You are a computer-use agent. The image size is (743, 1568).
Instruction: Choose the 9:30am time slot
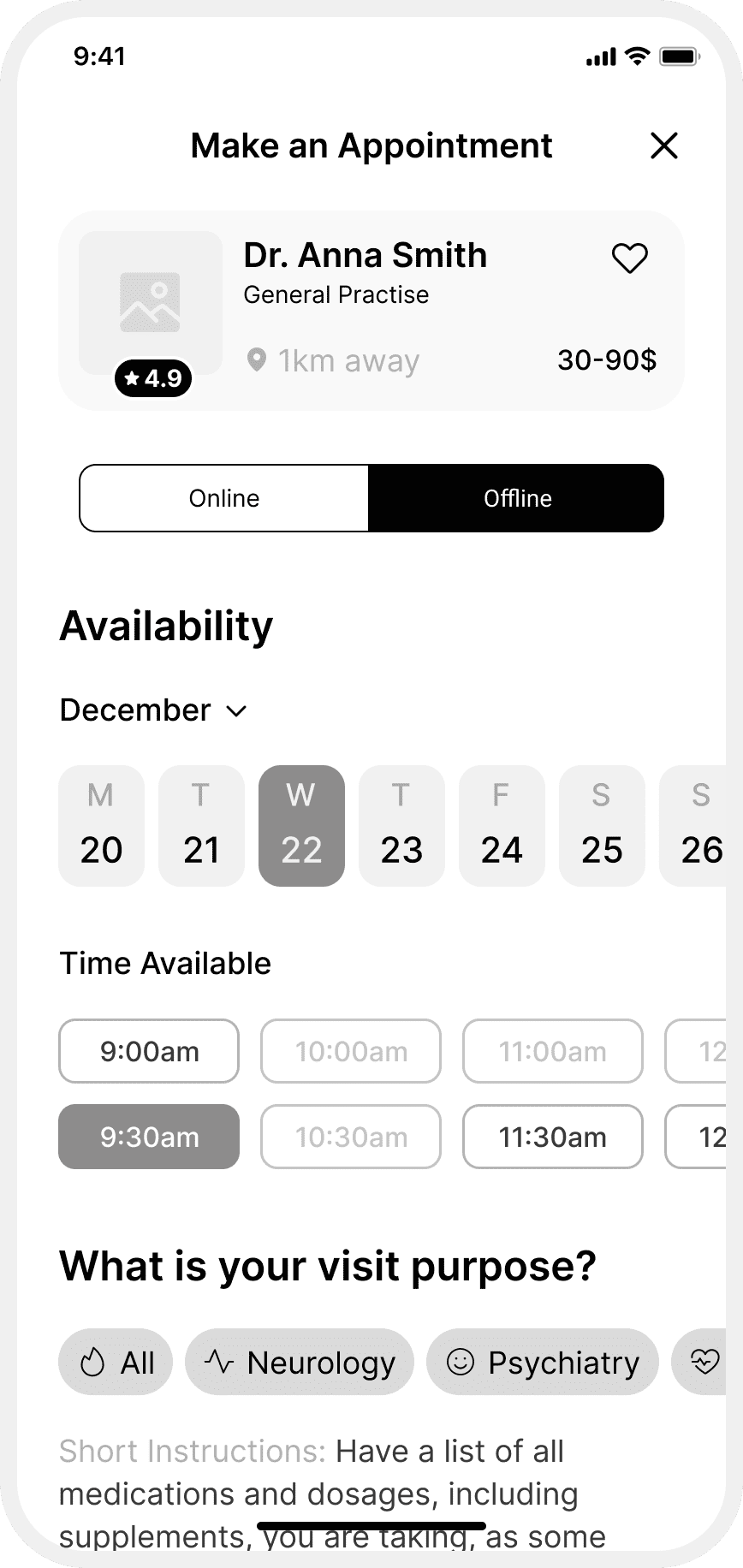pos(149,1137)
